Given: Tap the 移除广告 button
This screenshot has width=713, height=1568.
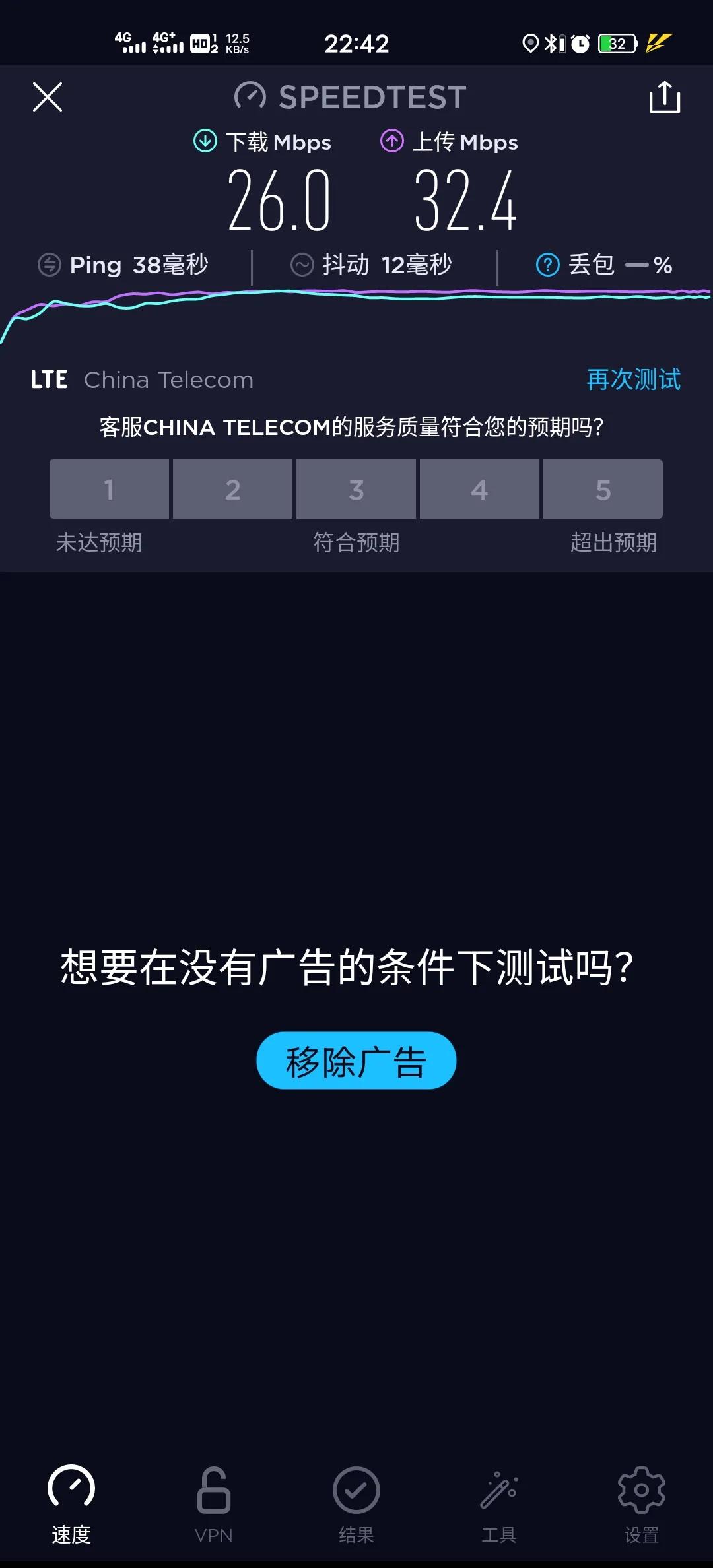Looking at the screenshot, I should click(x=356, y=1060).
